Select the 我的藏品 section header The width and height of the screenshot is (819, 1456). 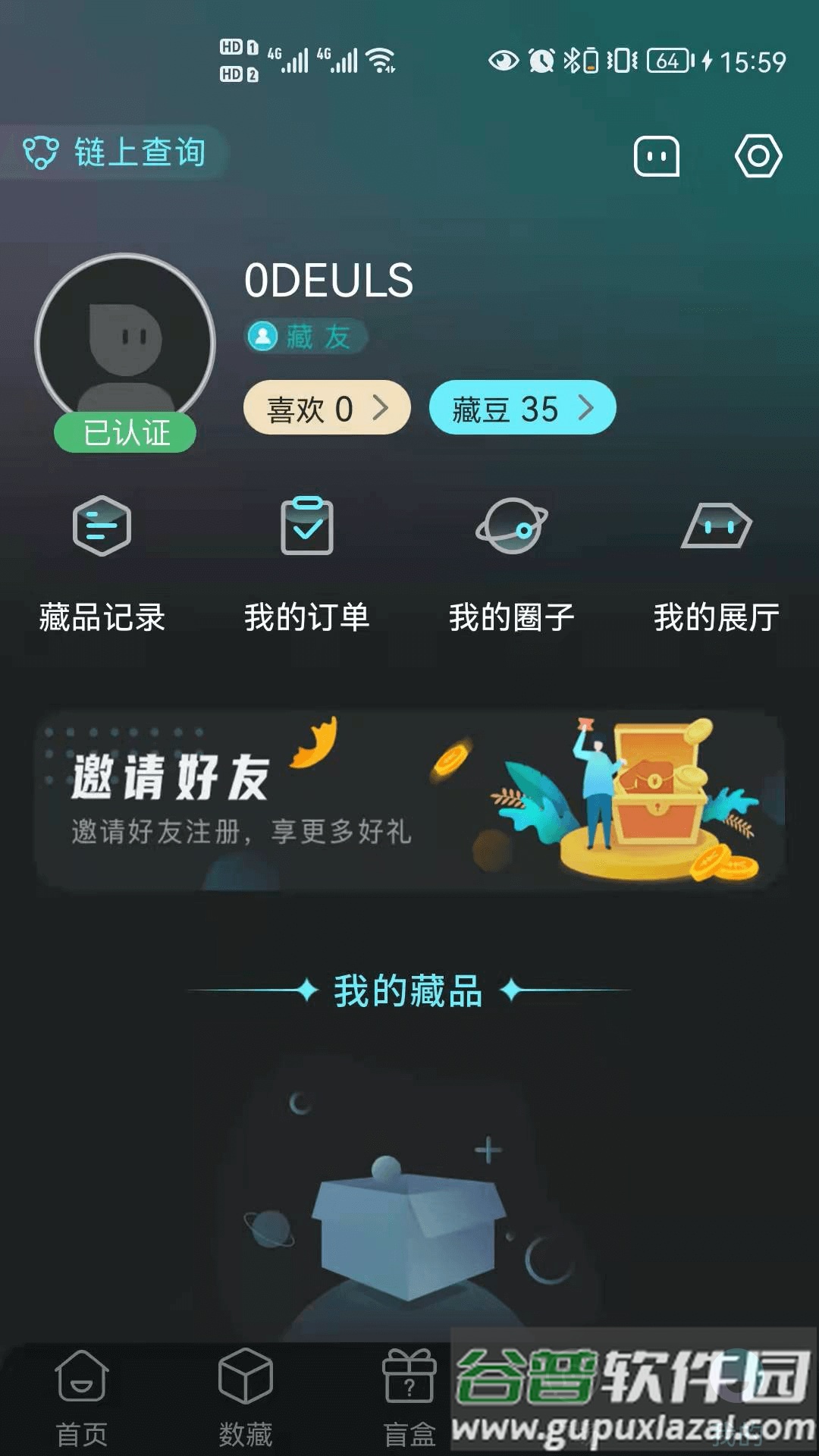pyautogui.click(x=409, y=991)
